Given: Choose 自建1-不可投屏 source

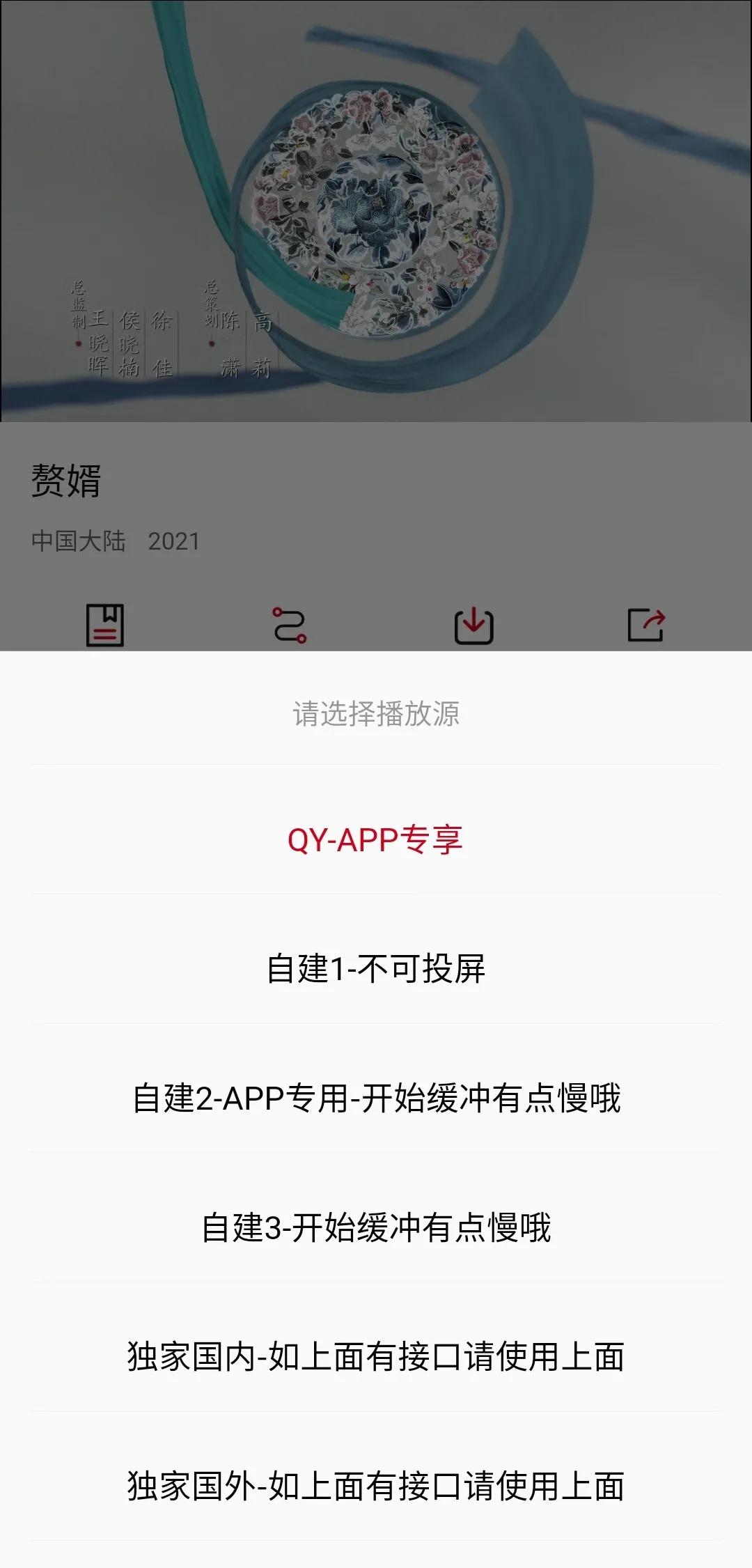Looking at the screenshot, I should 375,968.
